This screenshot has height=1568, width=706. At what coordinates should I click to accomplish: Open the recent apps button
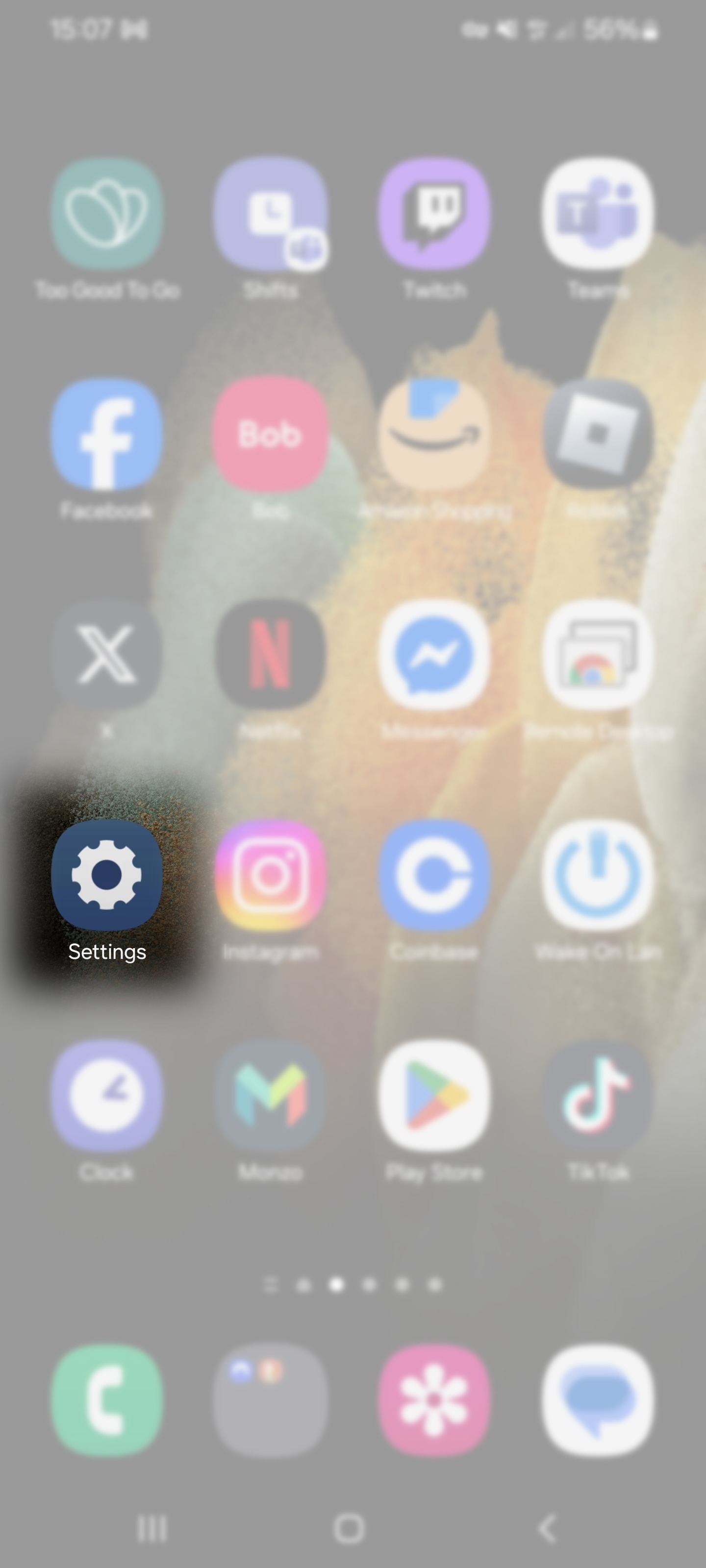click(151, 1528)
